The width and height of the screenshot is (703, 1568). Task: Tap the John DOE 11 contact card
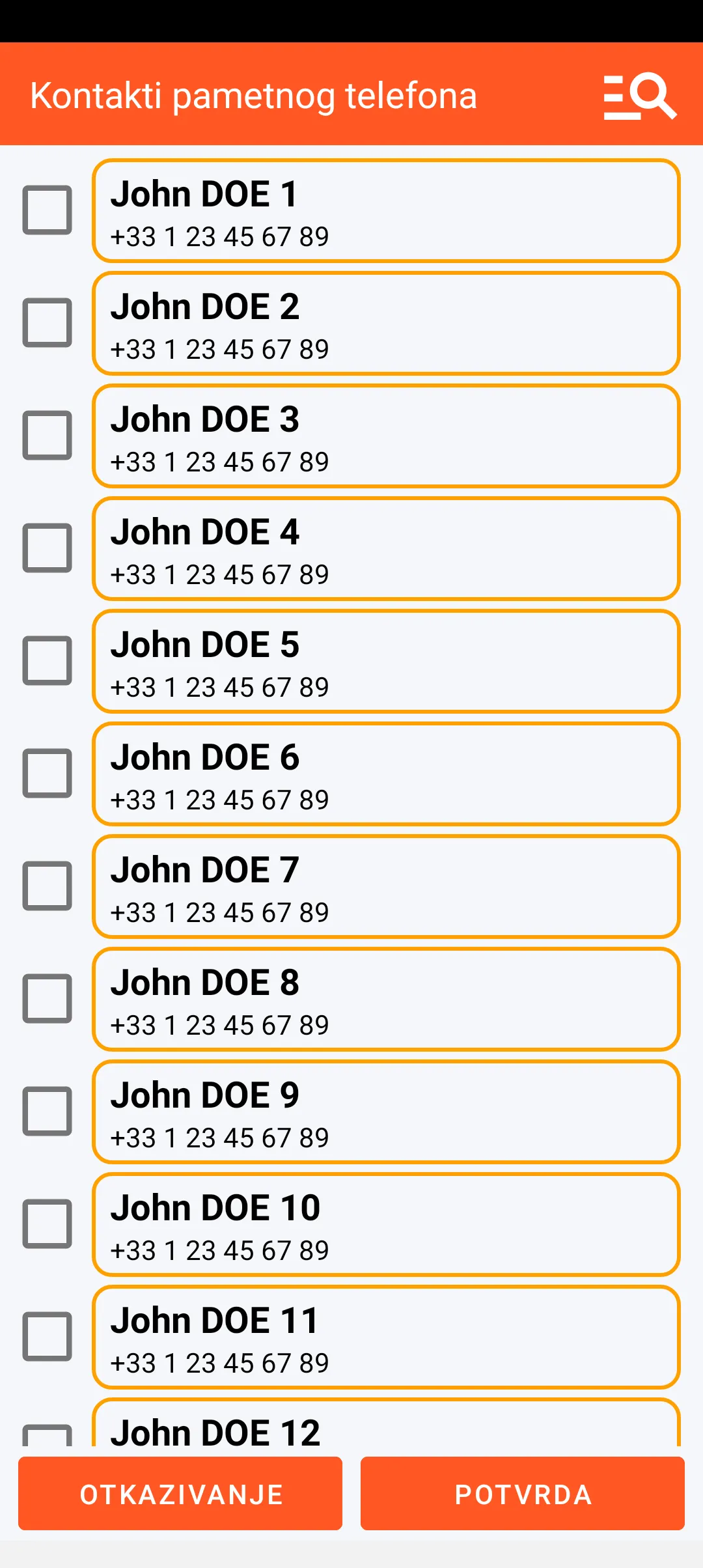(386, 1337)
